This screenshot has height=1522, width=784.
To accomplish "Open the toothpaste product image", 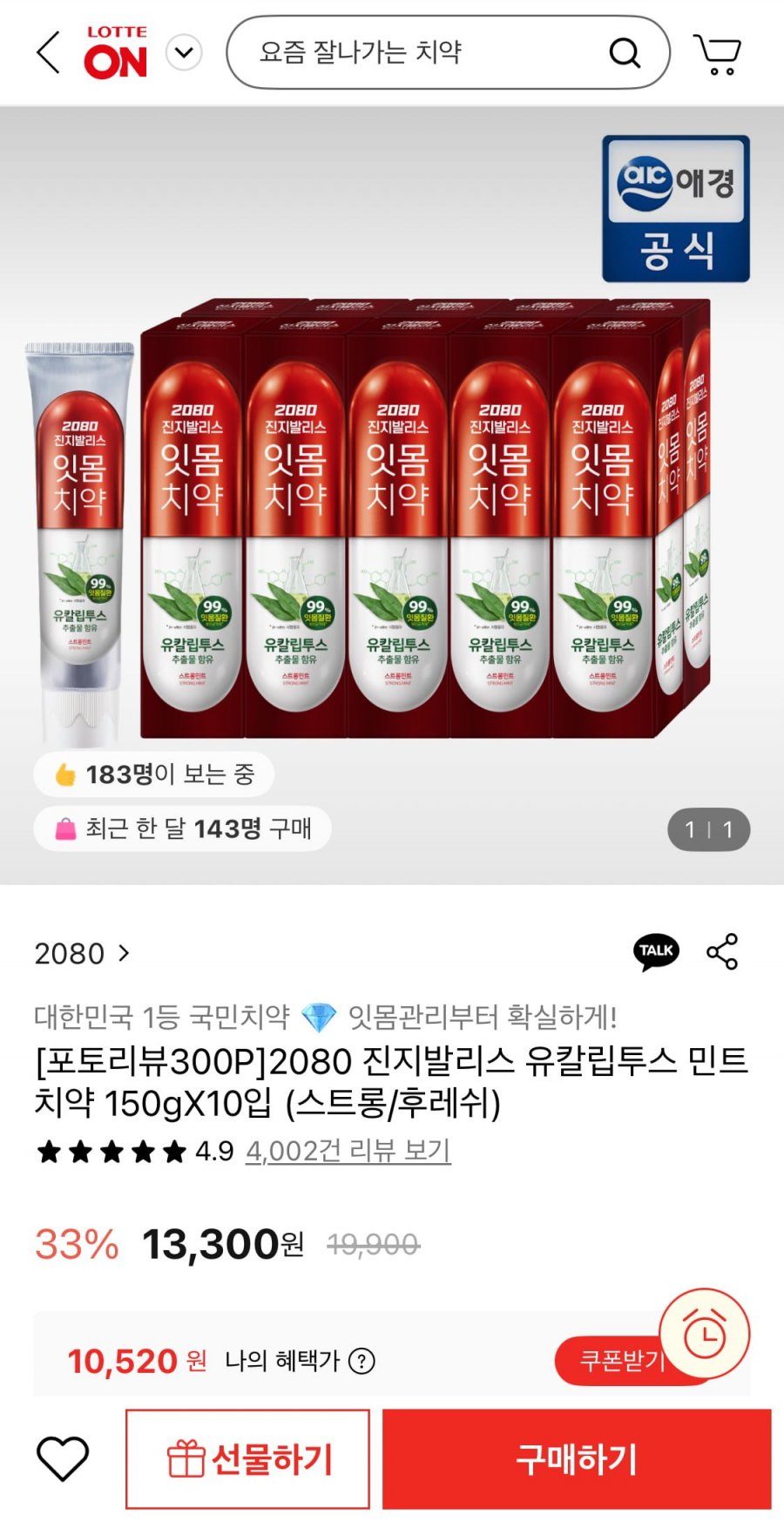I will click(x=392, y=523).
